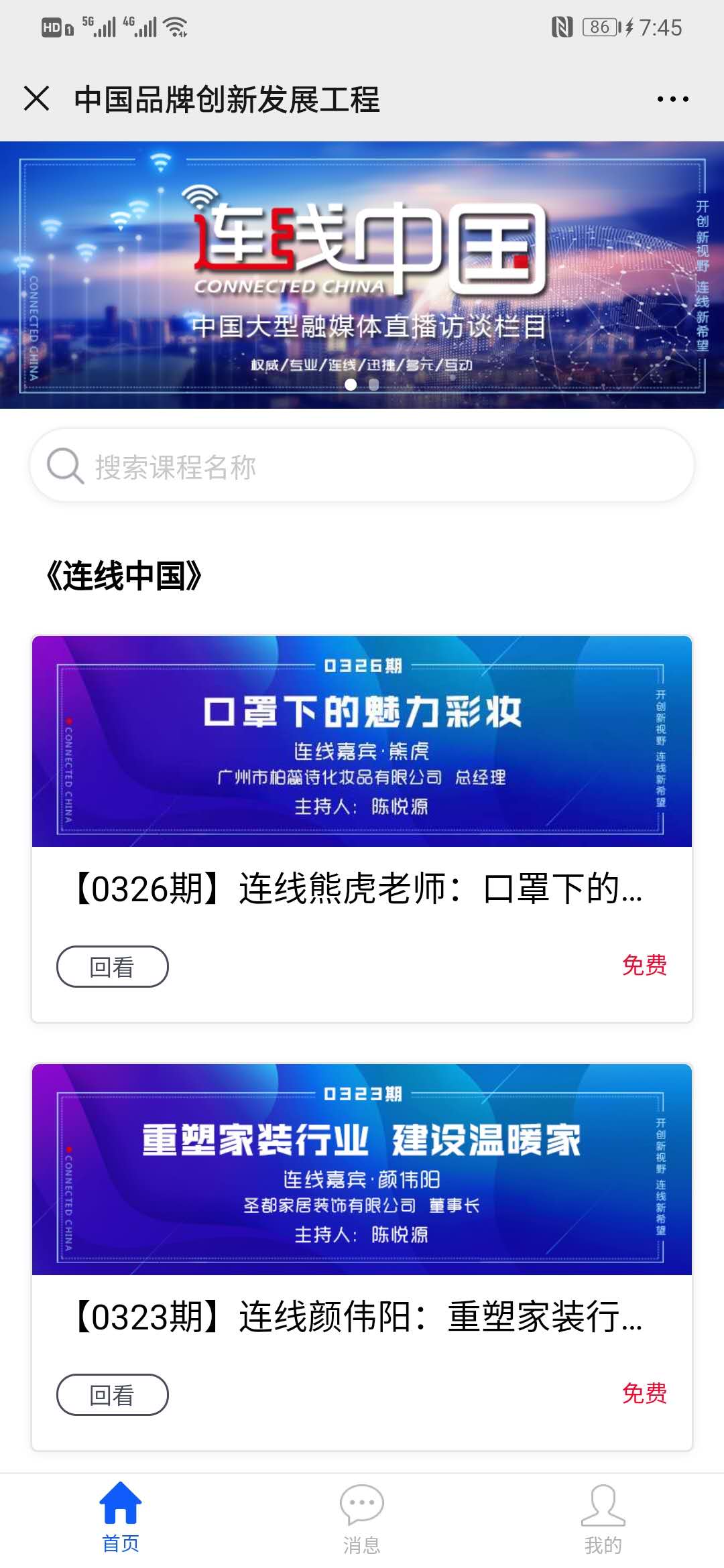
Task: Close the 中国品牌创新发展工程 page
Action: pyautogui.click(x=36, y=99)
